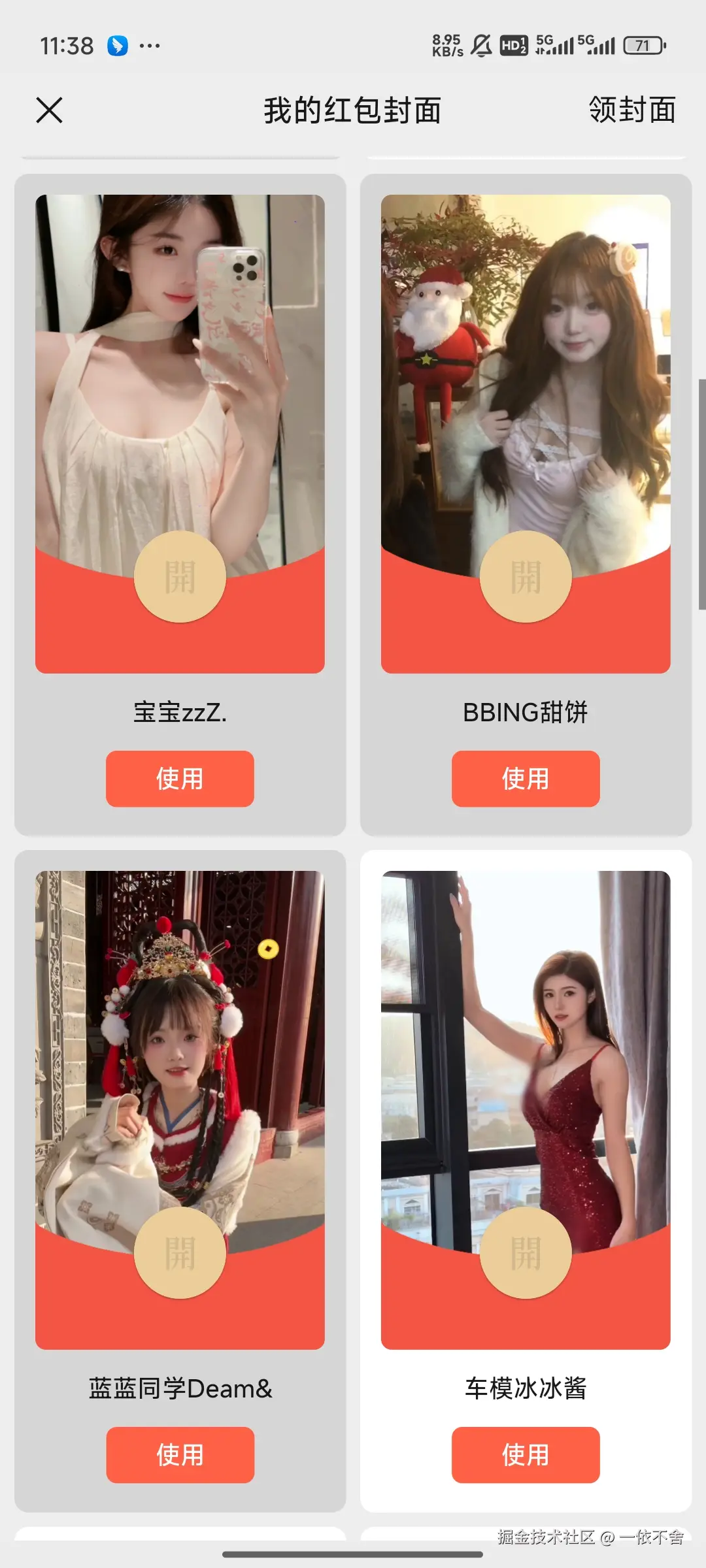Click the first 5G signal icon
This screenshot has height=1568, width=706.
556,46
